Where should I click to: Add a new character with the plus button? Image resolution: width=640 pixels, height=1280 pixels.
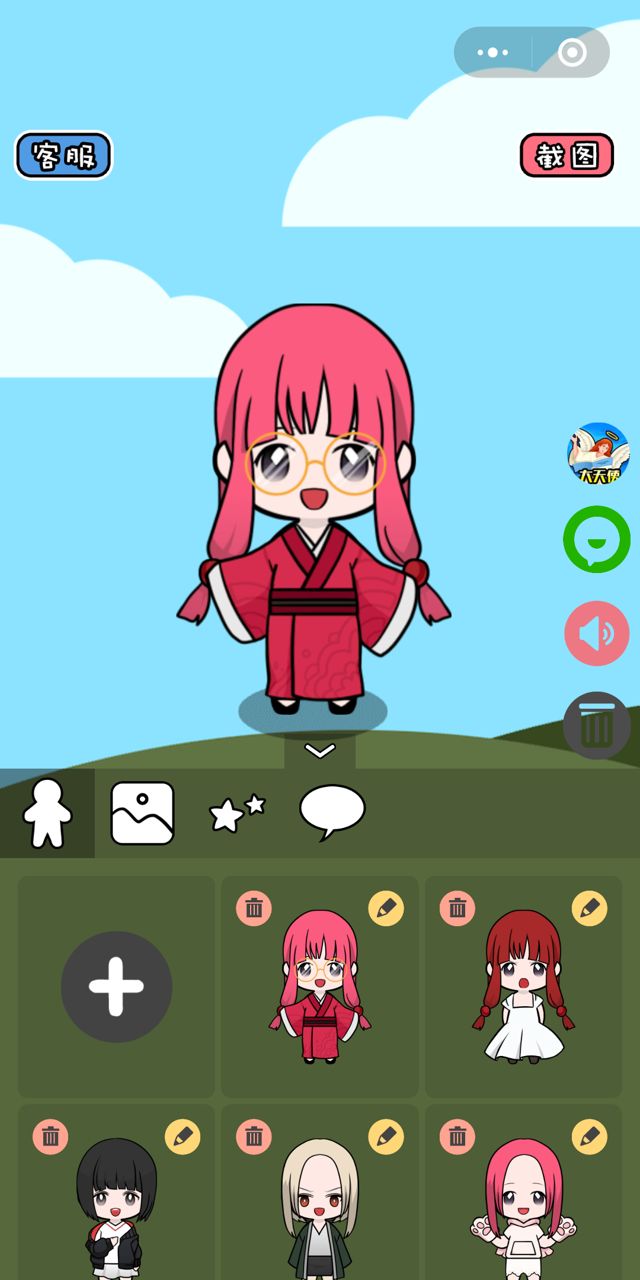116,987
